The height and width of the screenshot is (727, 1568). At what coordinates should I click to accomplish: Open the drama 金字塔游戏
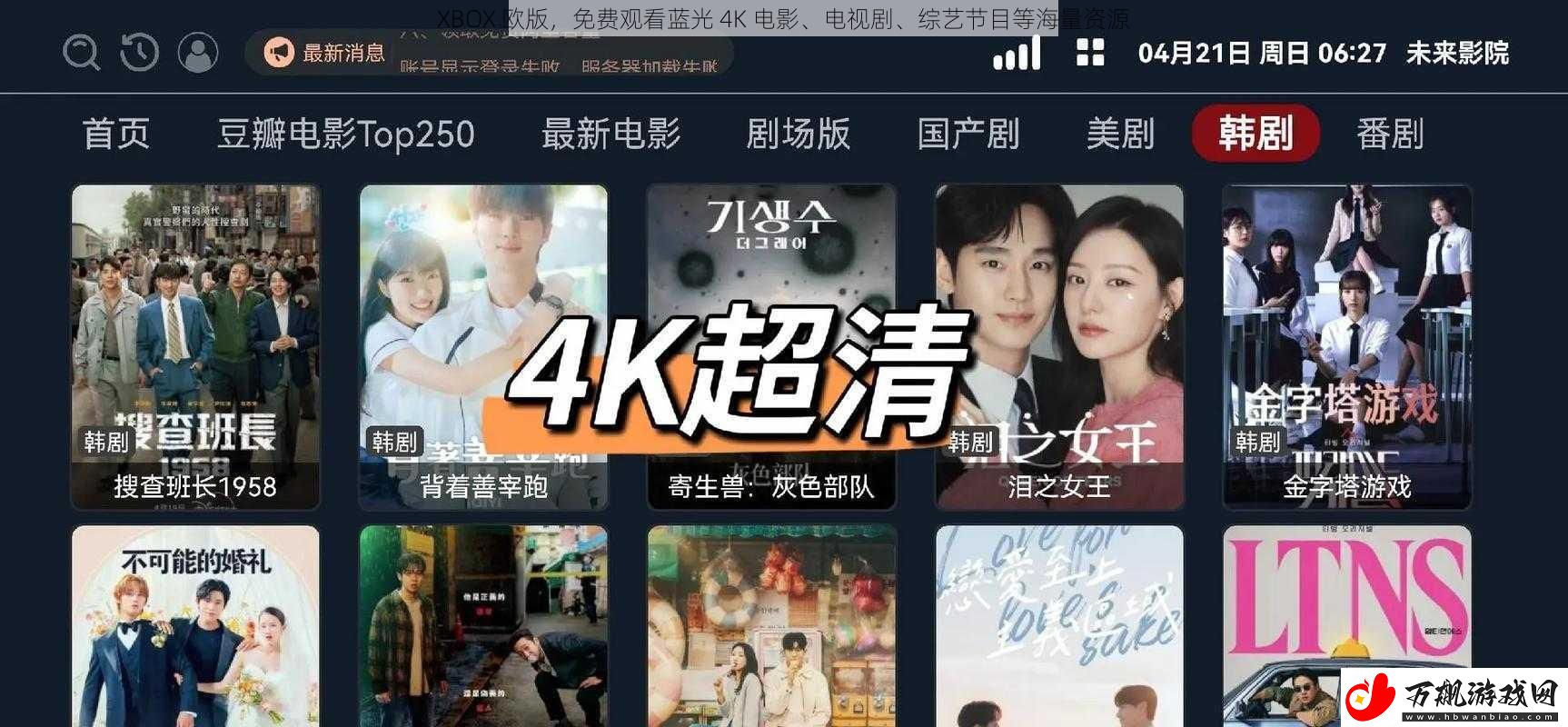pos(1346,345)
